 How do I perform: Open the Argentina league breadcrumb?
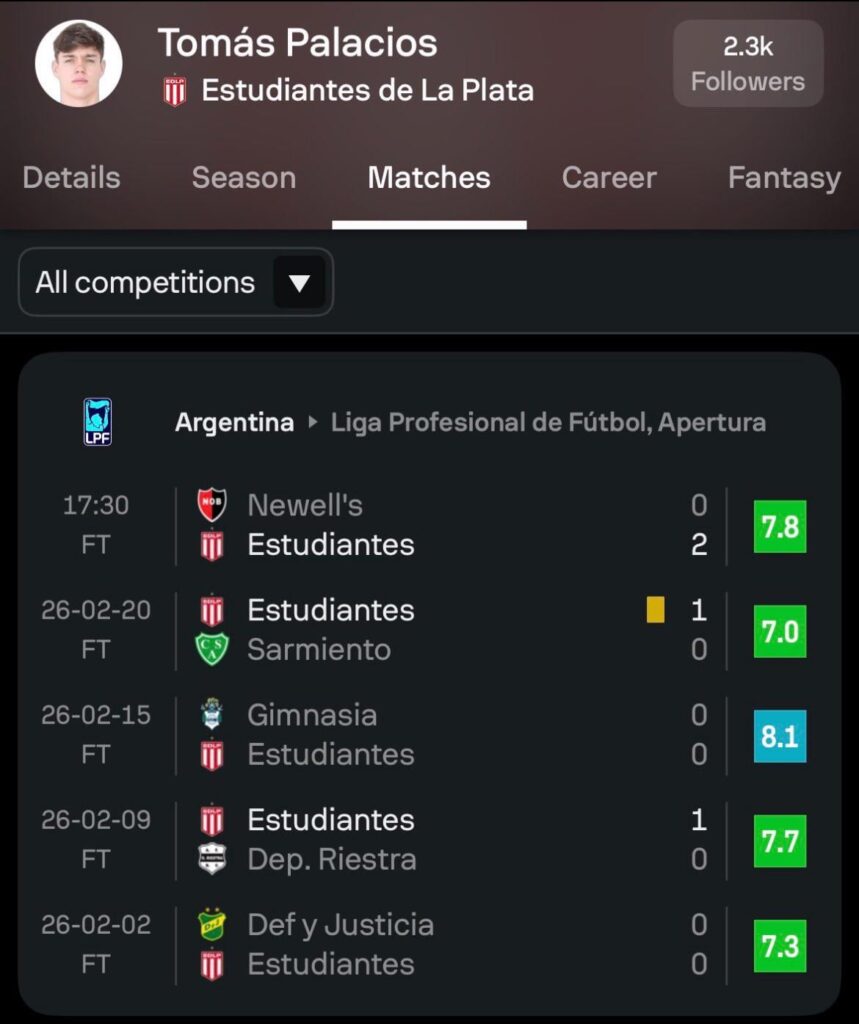click(x=233, y=422)
